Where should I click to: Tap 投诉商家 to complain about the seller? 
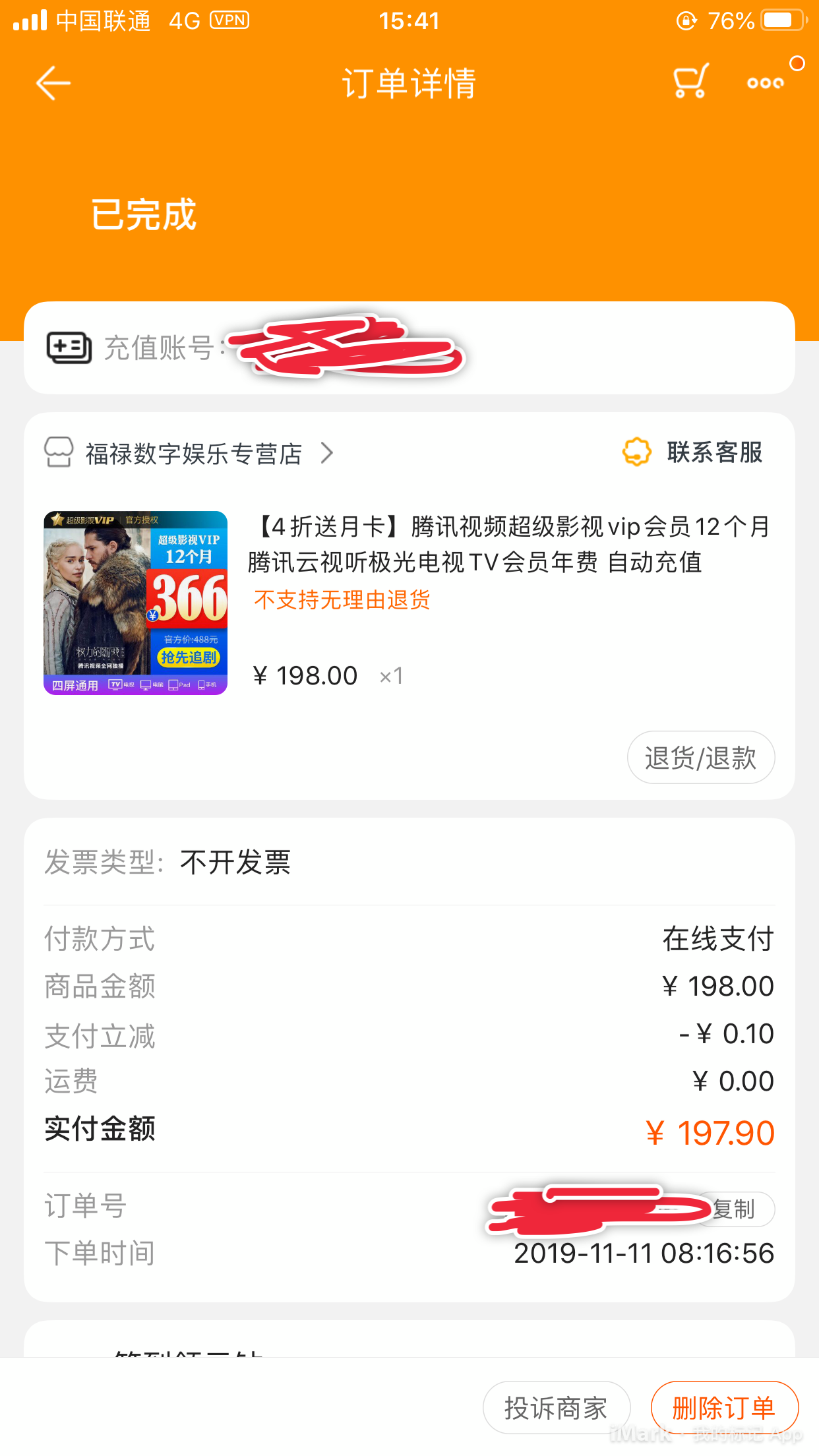[x=556, y=1408]
